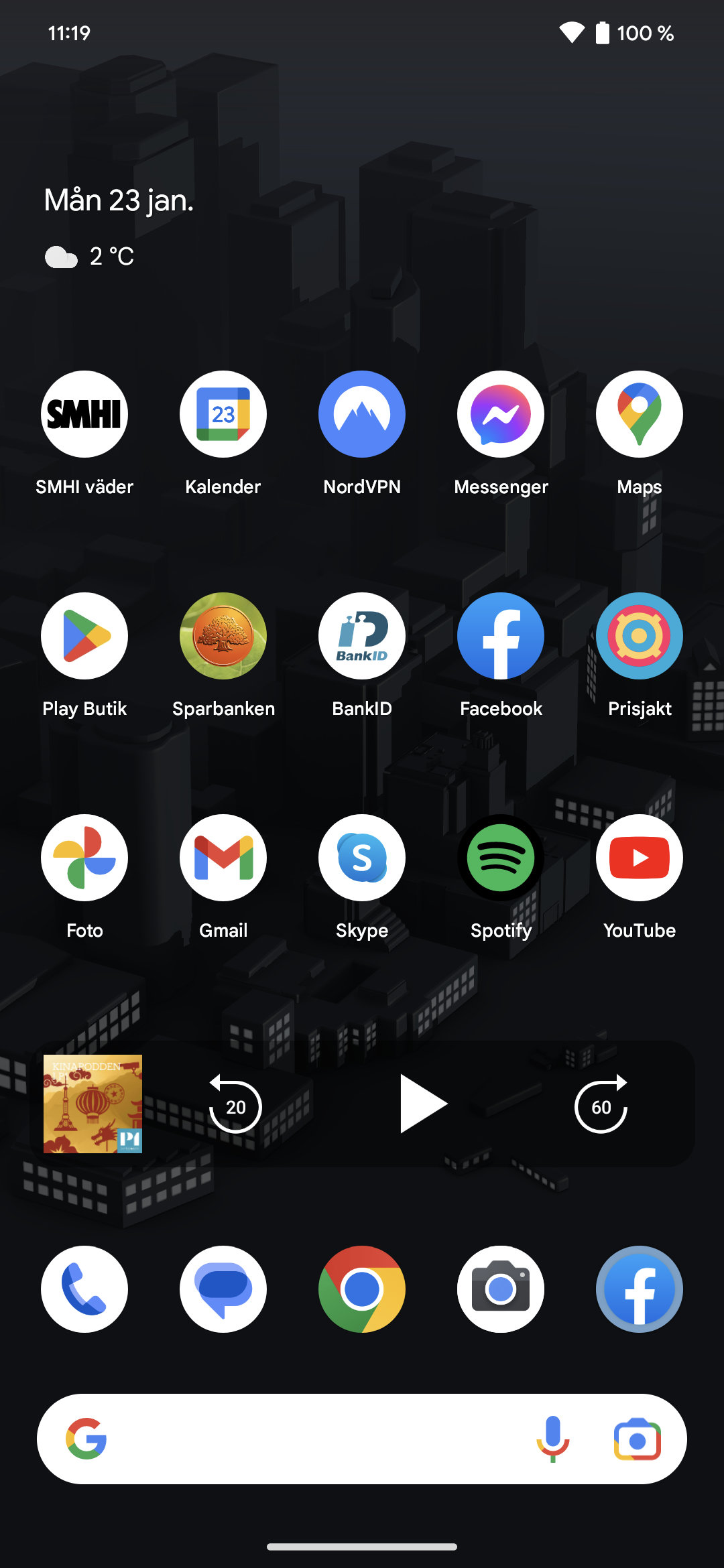Start Google voice search with the microphone
Image resolution: width=724 pixels, height=1568 pixels.
pyautogui.click(x=553, y=1439)
